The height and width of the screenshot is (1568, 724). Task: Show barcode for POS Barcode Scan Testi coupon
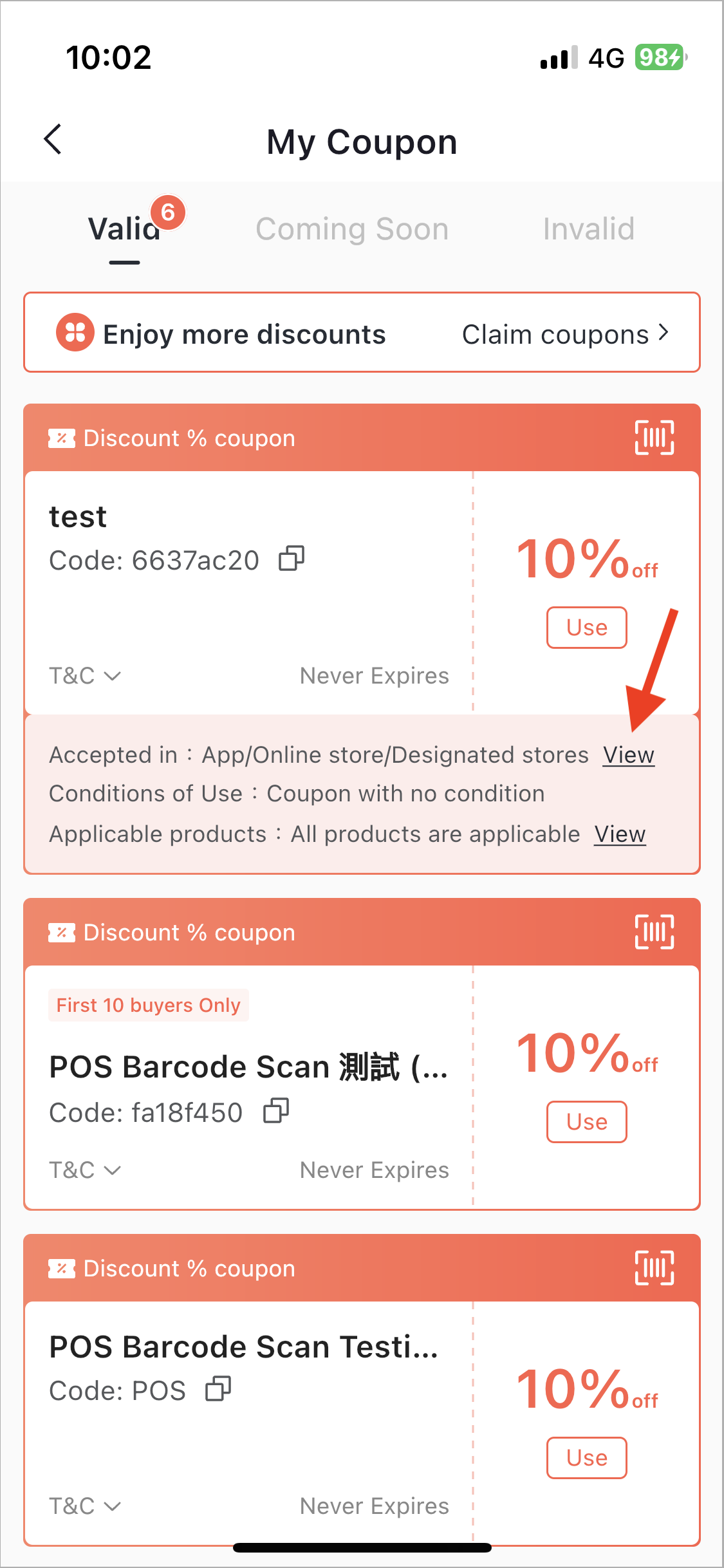(x=654, y=1267)
